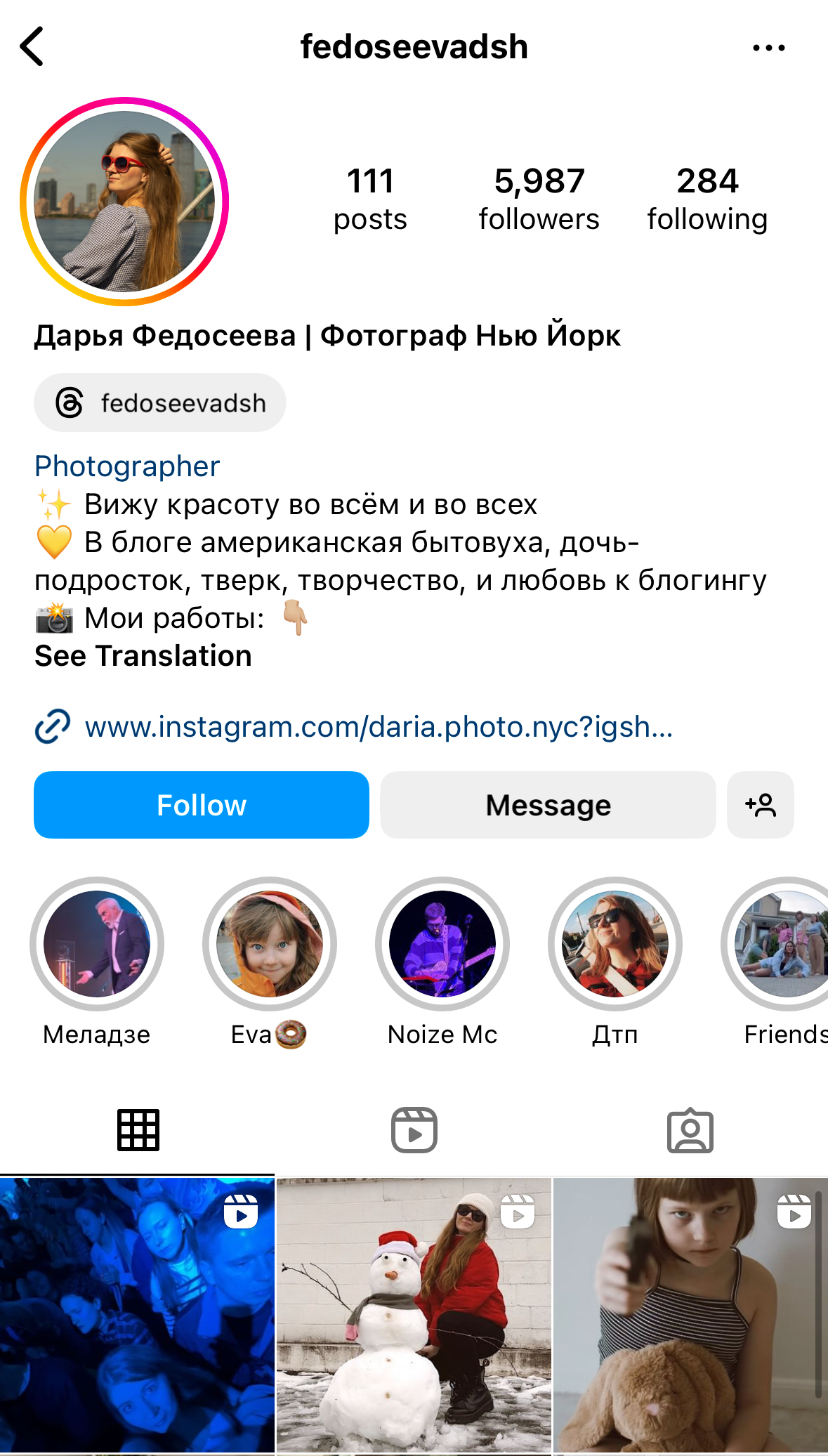
Task: Switch to the Reels tab
Action: tap(414, 1130)
